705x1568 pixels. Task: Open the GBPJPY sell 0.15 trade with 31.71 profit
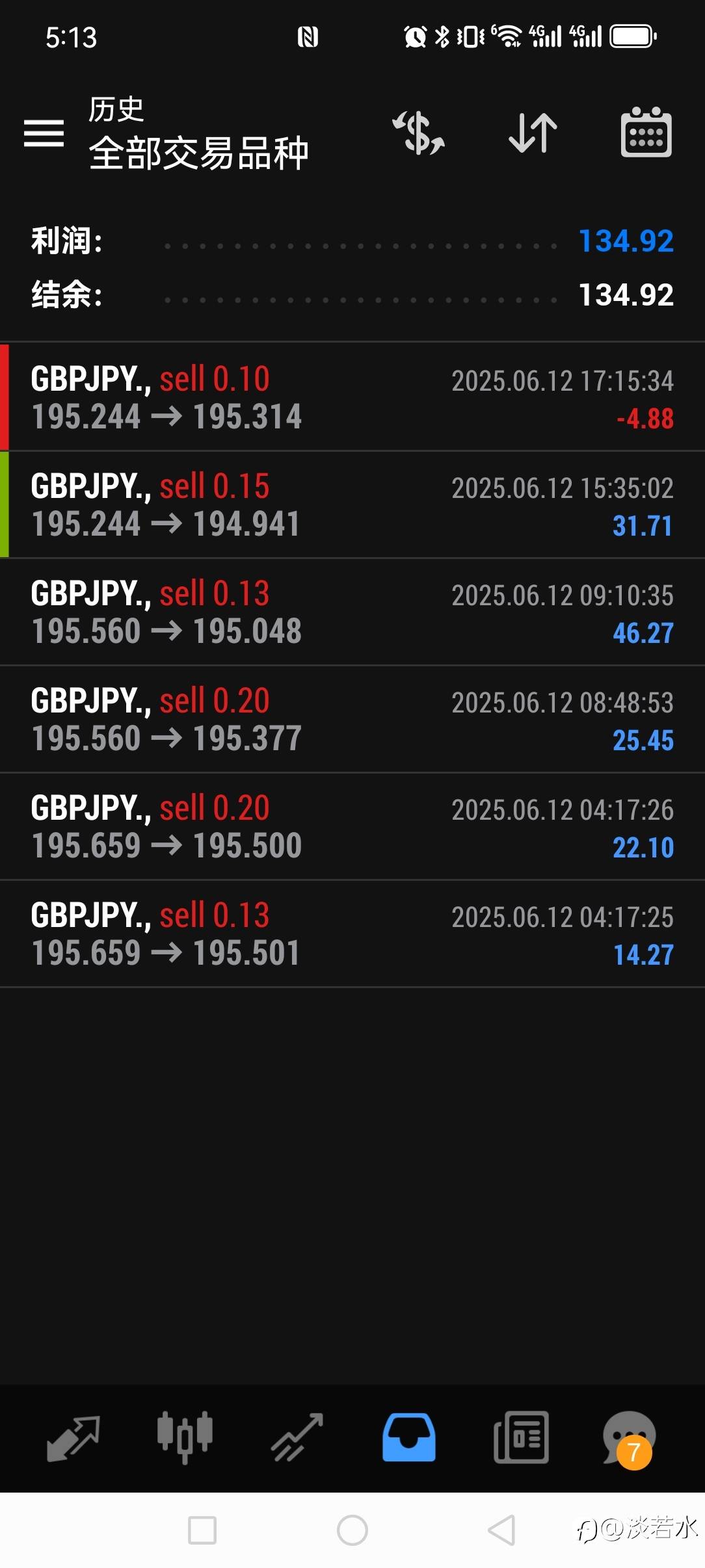pos(352,504)
